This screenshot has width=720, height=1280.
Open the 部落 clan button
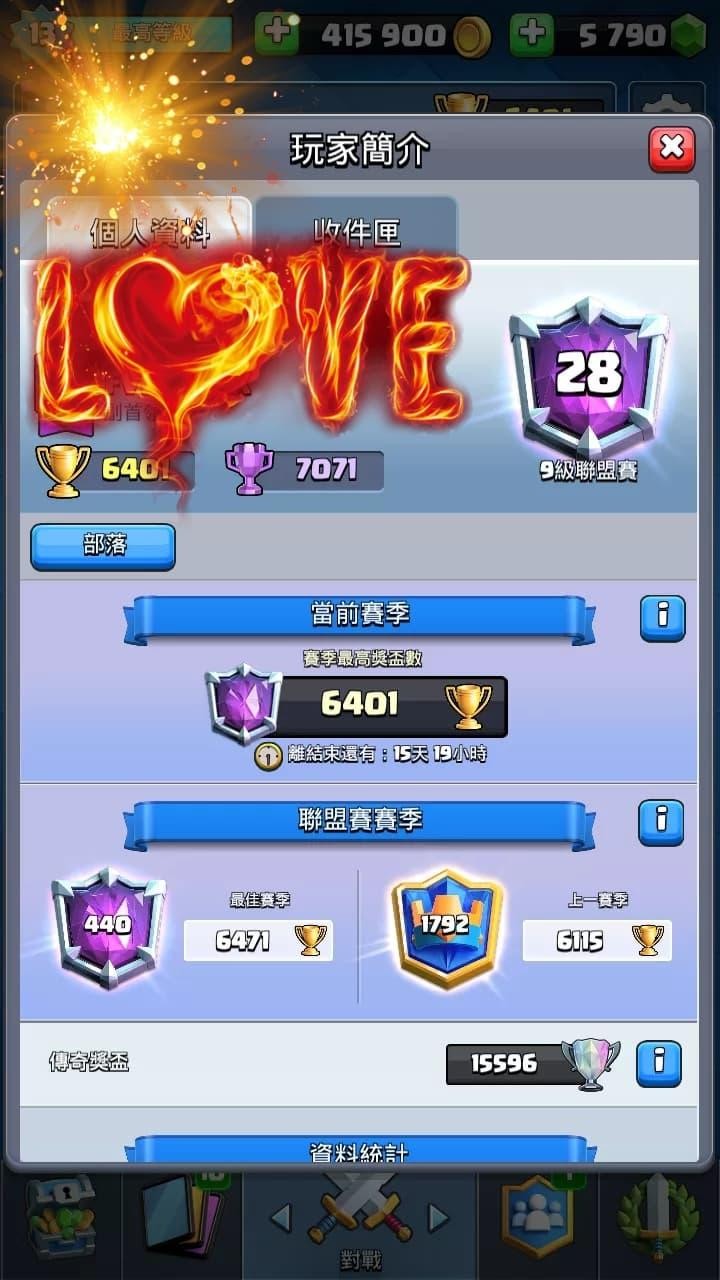point(103,546)
